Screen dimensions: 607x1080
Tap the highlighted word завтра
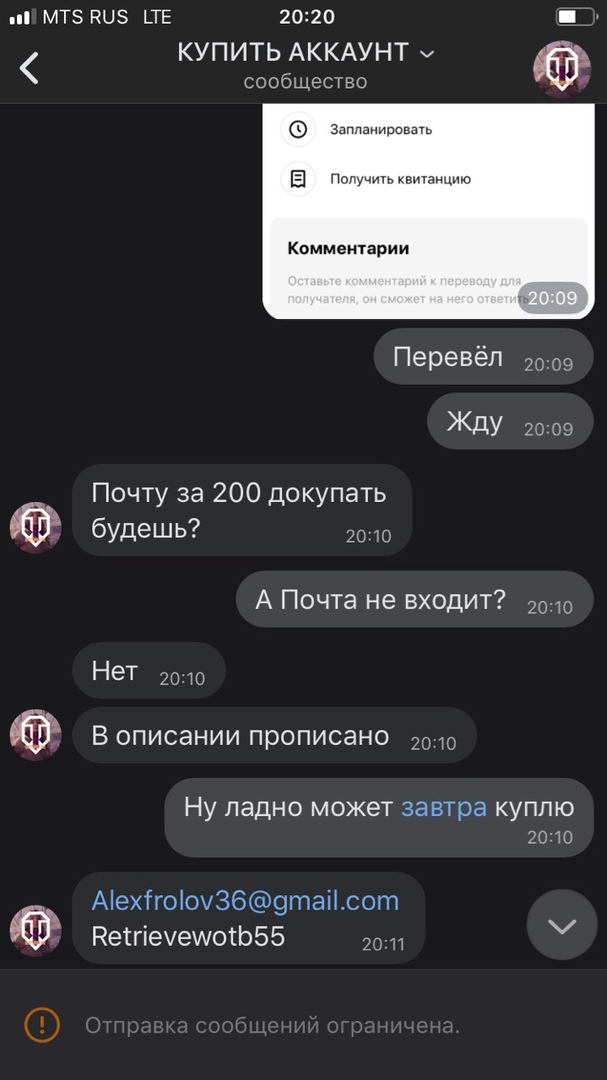tap(444, 807)
